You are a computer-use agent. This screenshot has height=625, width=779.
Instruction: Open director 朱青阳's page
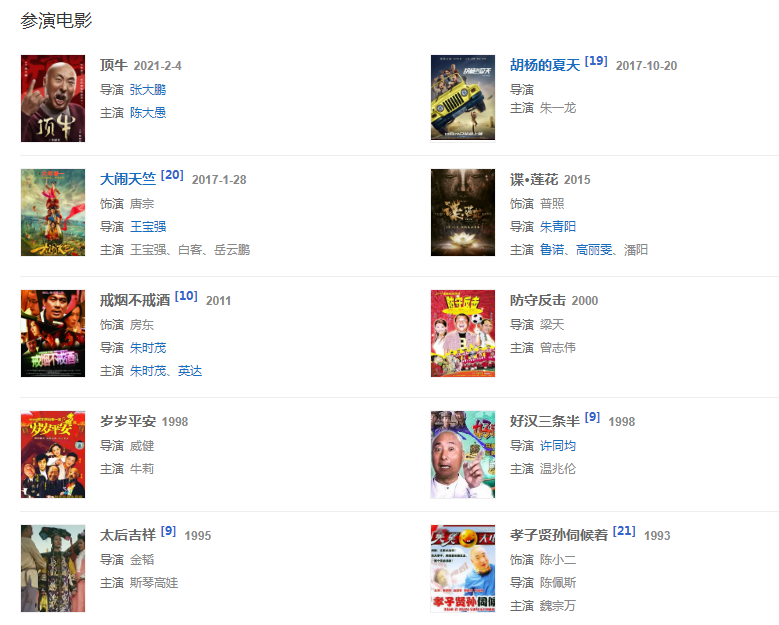pos(558,227)
